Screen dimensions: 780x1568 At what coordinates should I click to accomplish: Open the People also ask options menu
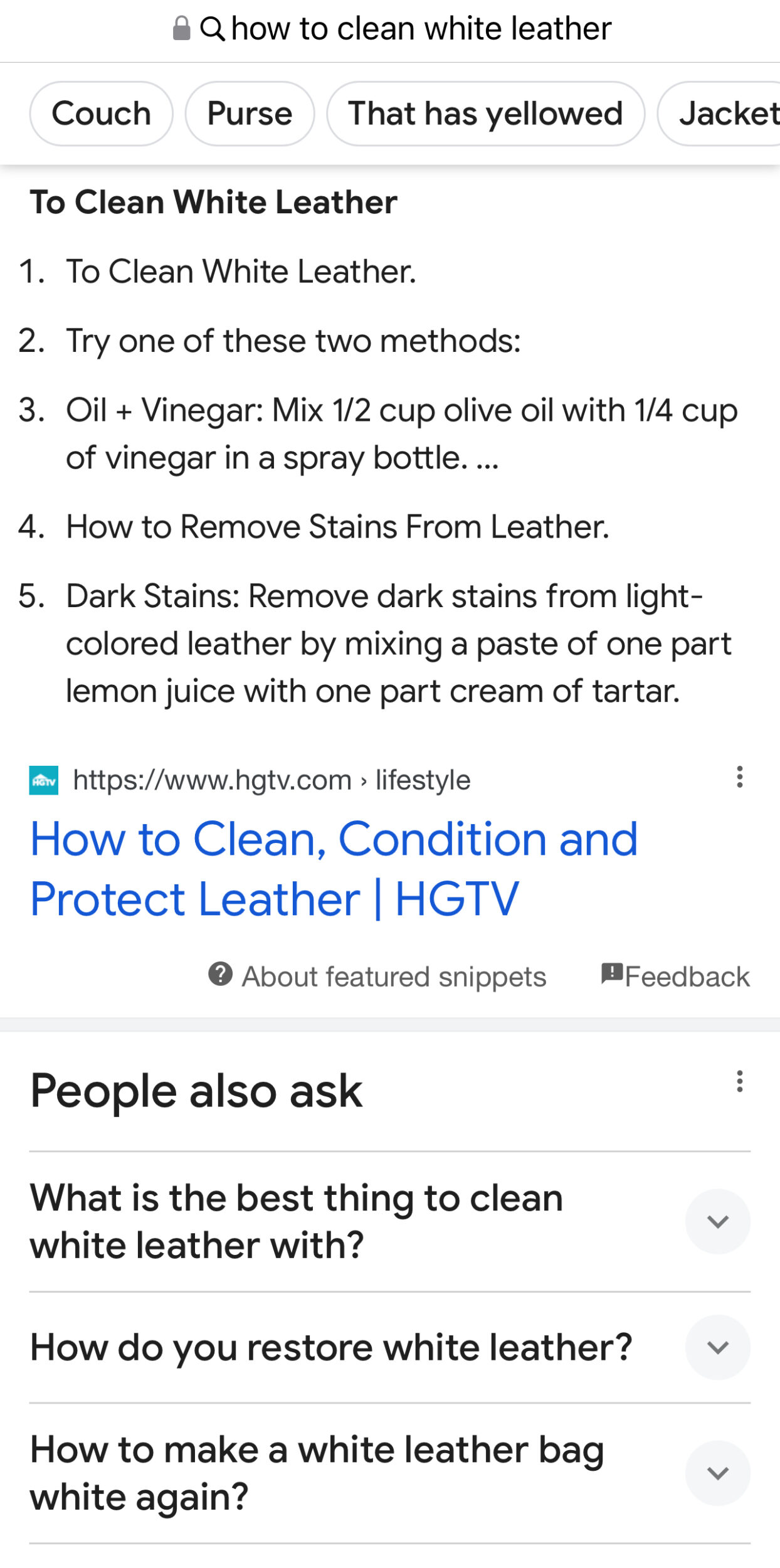pyautogui.click(x=740, y=1081)
